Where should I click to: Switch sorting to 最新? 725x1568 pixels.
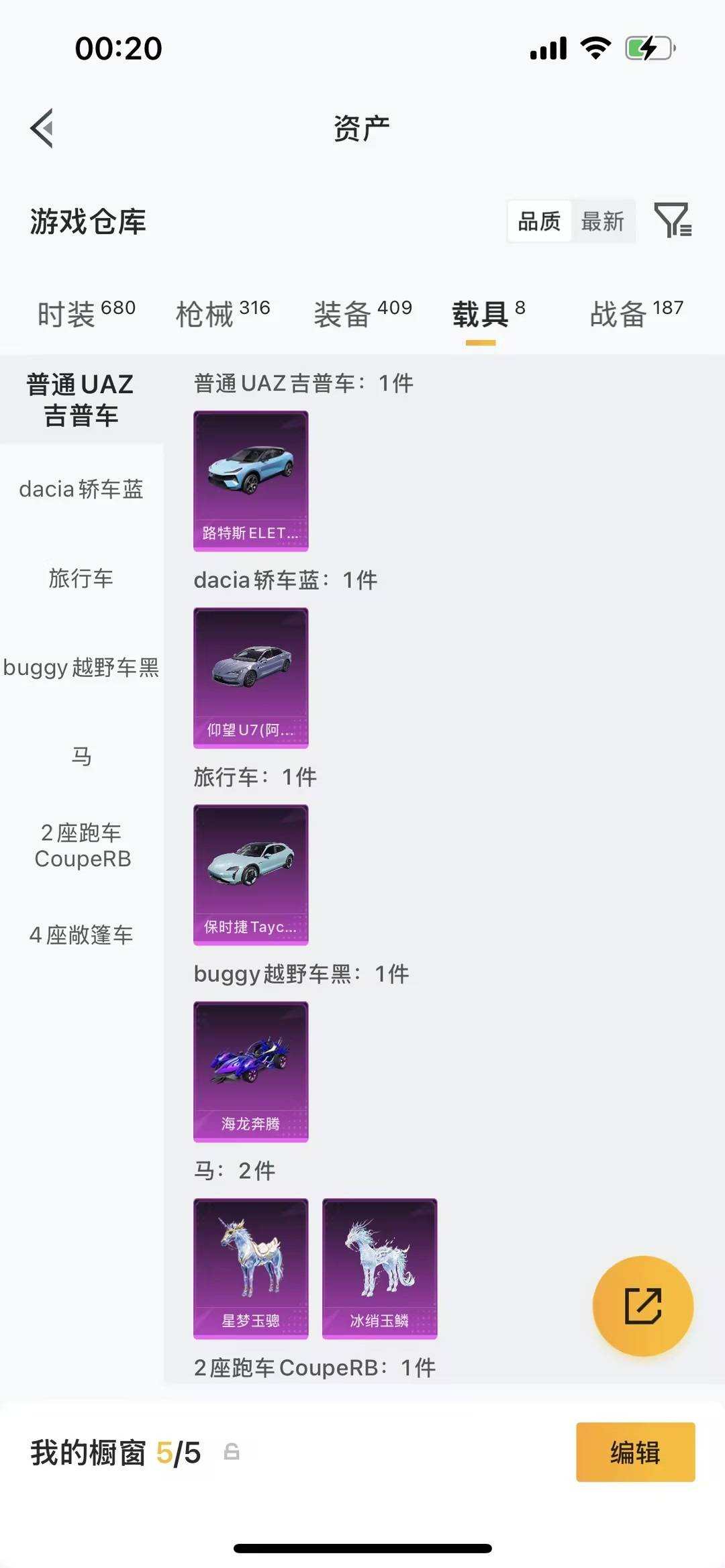click(603, 221)
